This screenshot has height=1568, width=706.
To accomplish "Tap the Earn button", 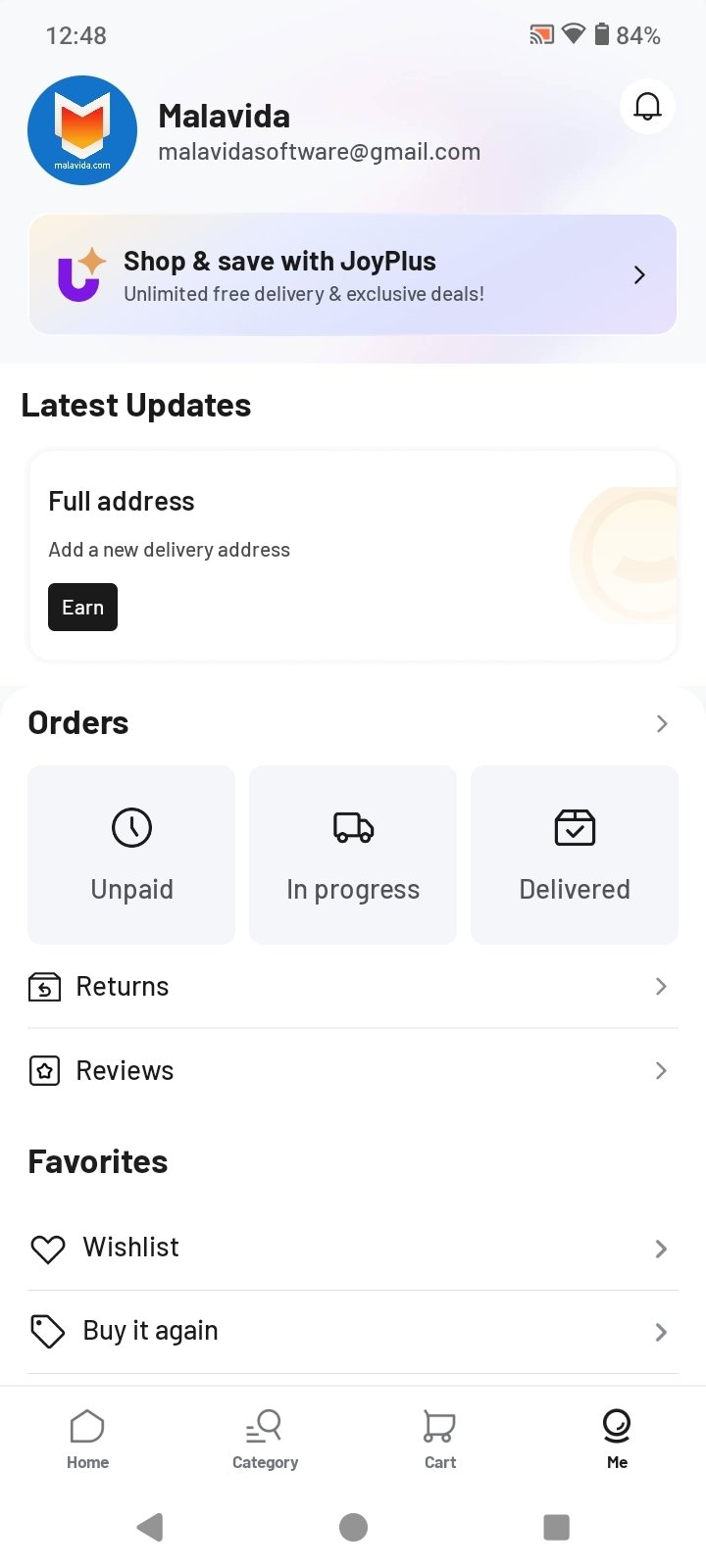I will (x=82, y=608).
